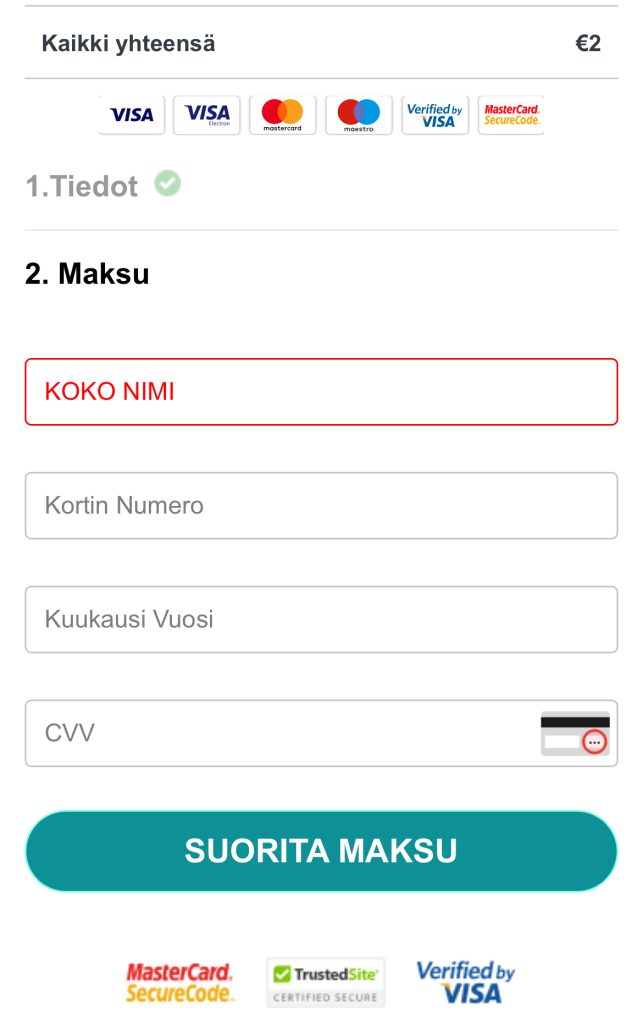
Task: Enter the CVV security code field
Action: tap(280, 734)
